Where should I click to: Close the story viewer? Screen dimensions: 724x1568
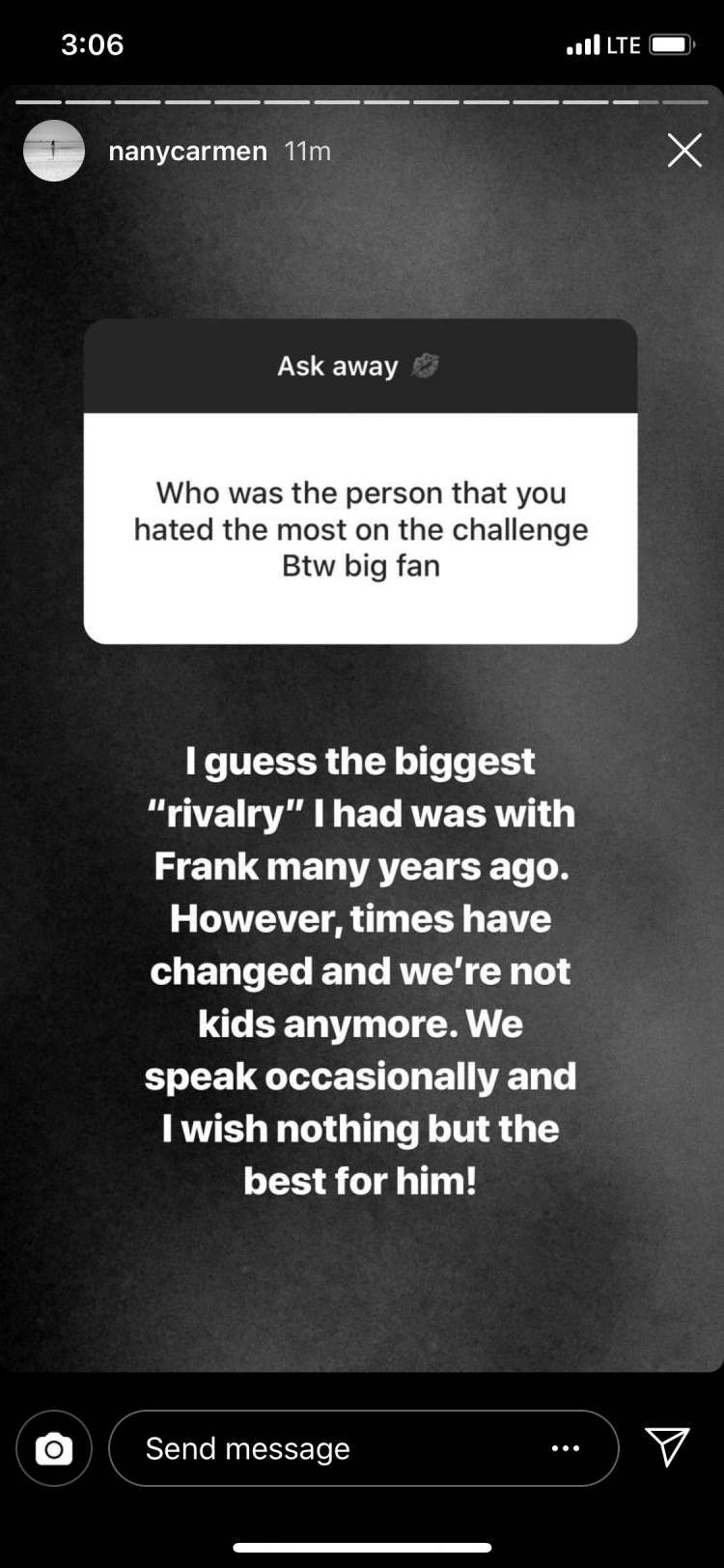(684, 151)
